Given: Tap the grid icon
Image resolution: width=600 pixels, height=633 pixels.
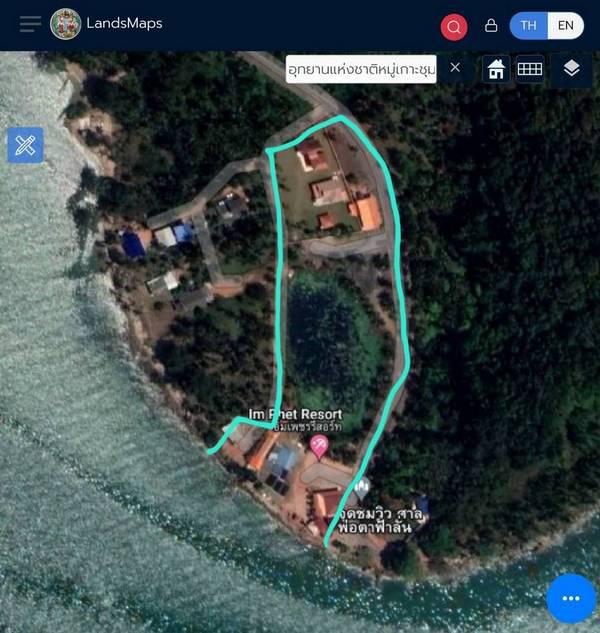Looking at the screenshot, I should pos(530,69).
